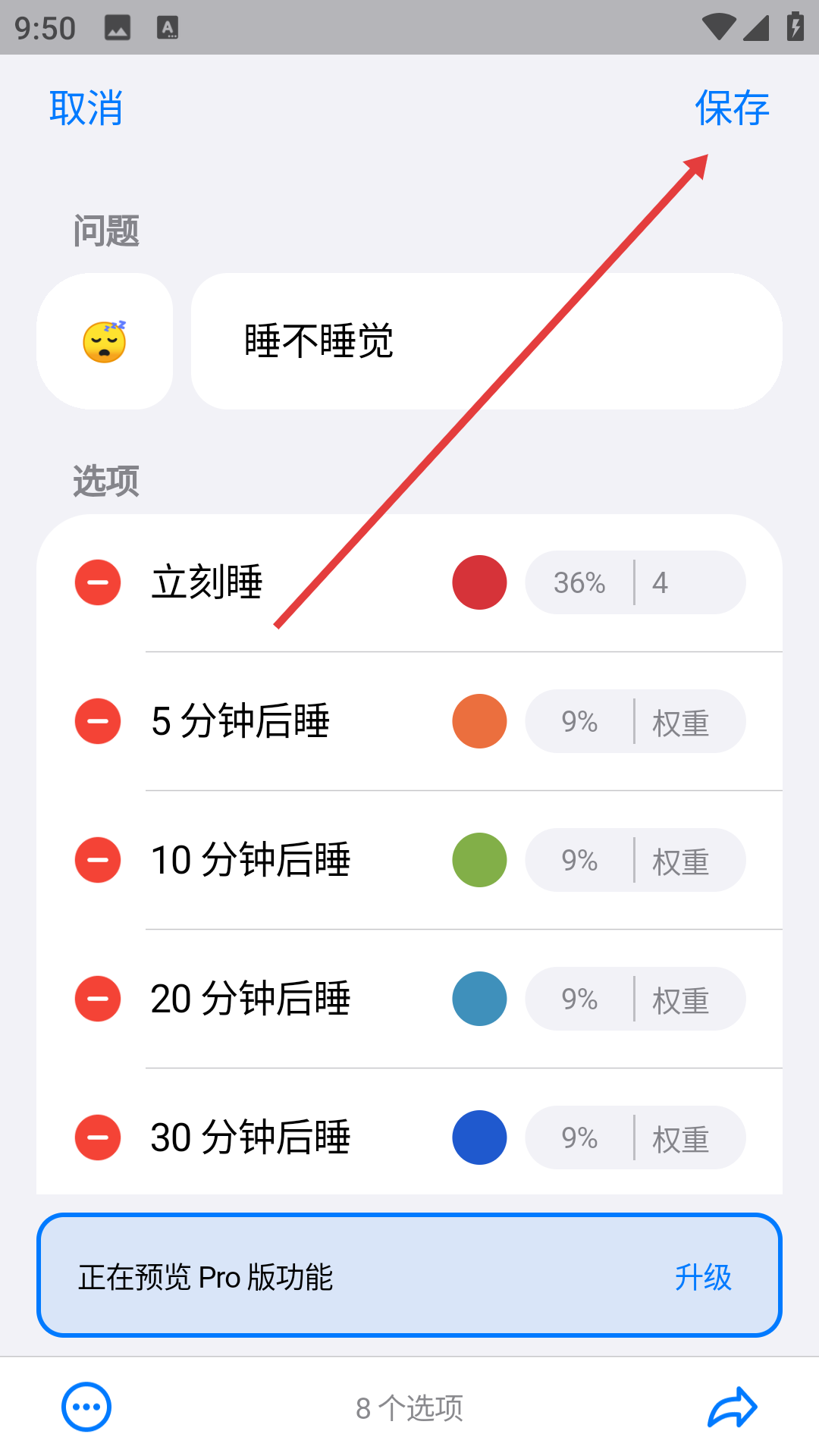The height and width of the screenshot is (1456, 819).
Task: Change the green color of 10 分钟后睡
Action: (479, 860)
